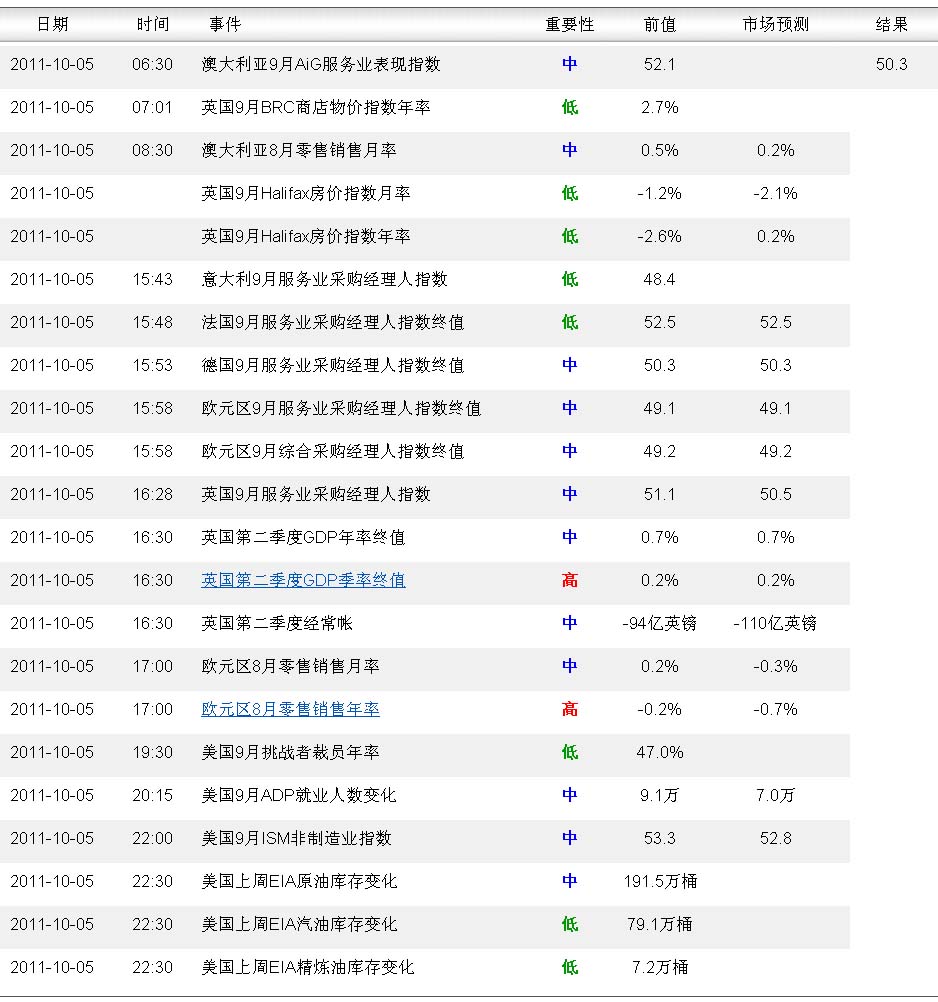Open the 英国第二季度GDP季率终值 link

coord(303,580)
